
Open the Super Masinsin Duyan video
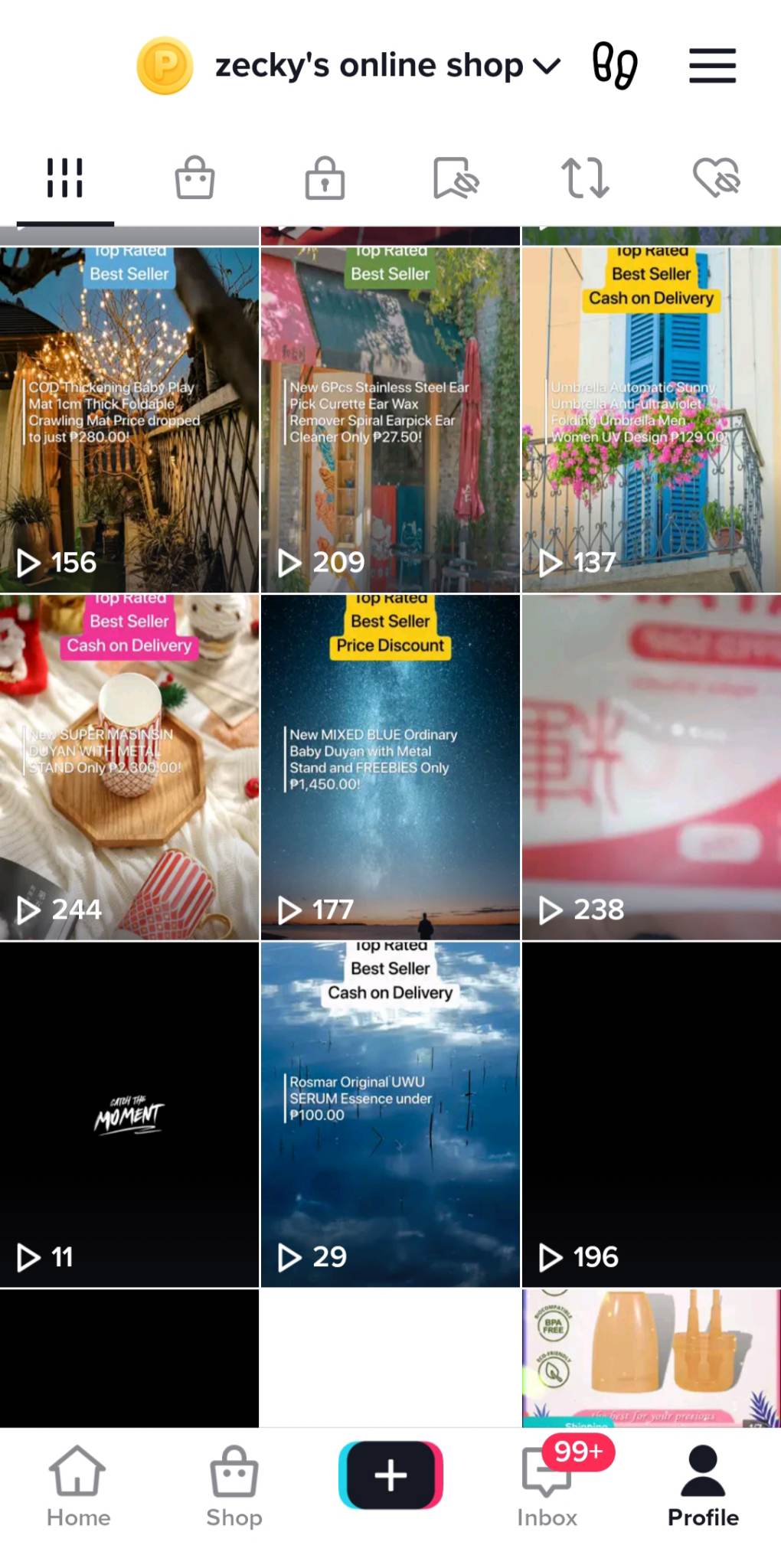point(129,767)
